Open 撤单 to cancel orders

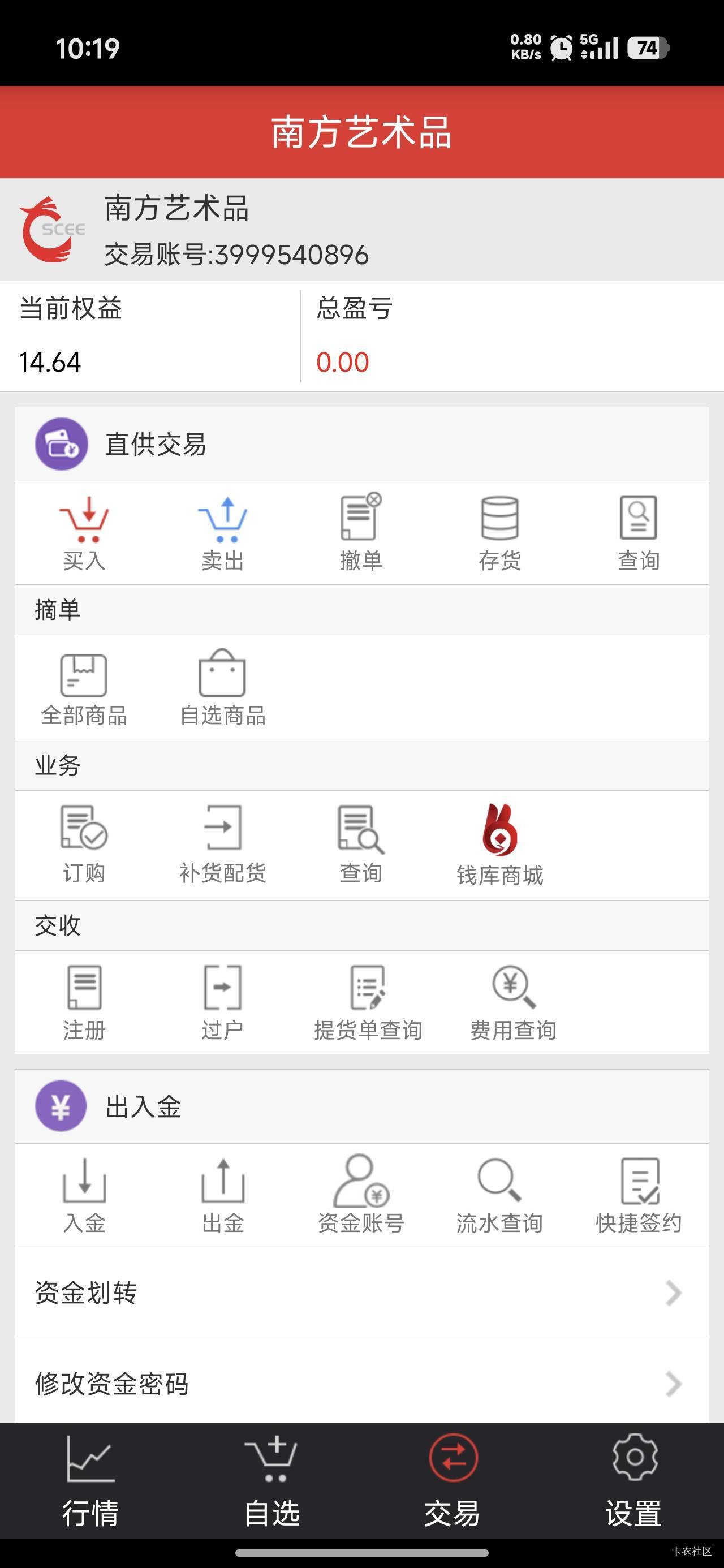[361, 533]
